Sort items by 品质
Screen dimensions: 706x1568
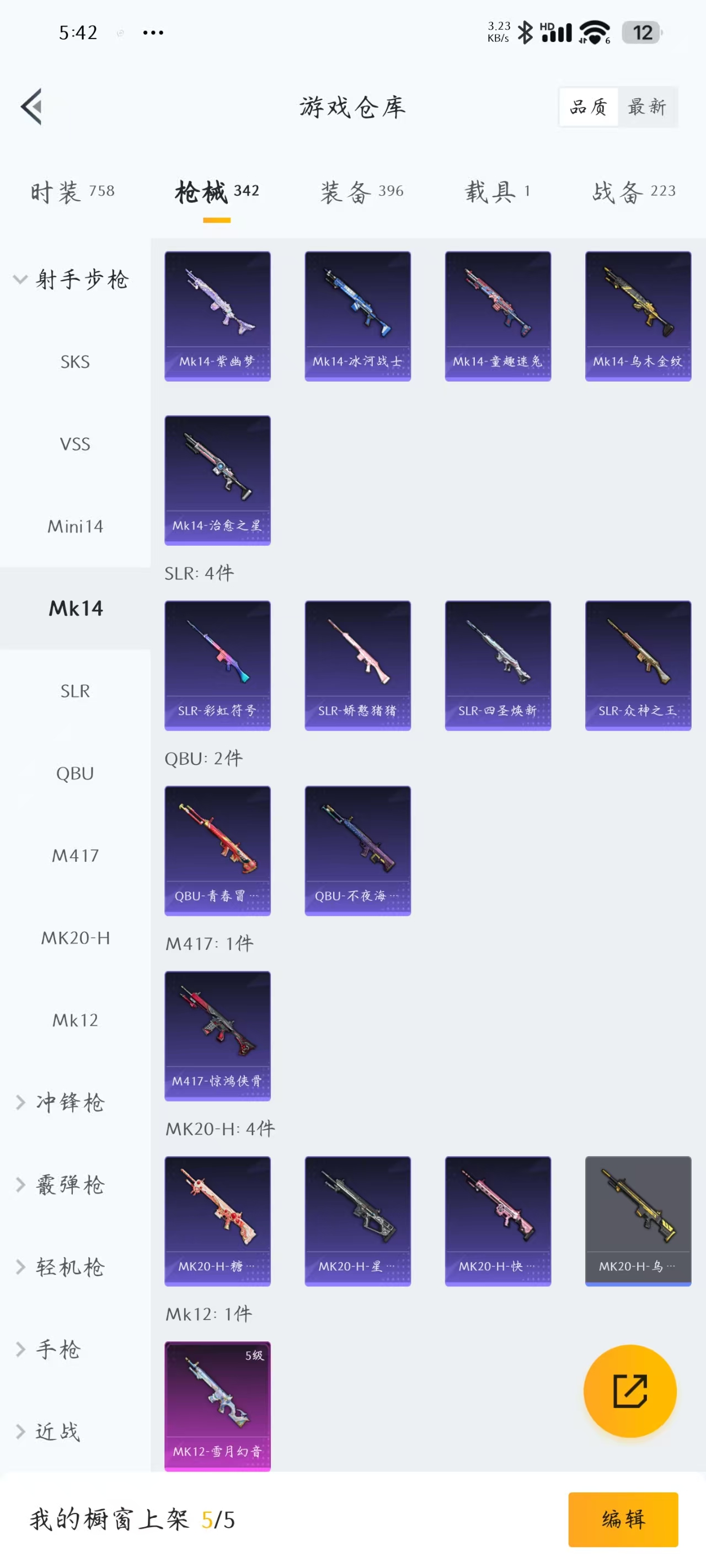589,107
